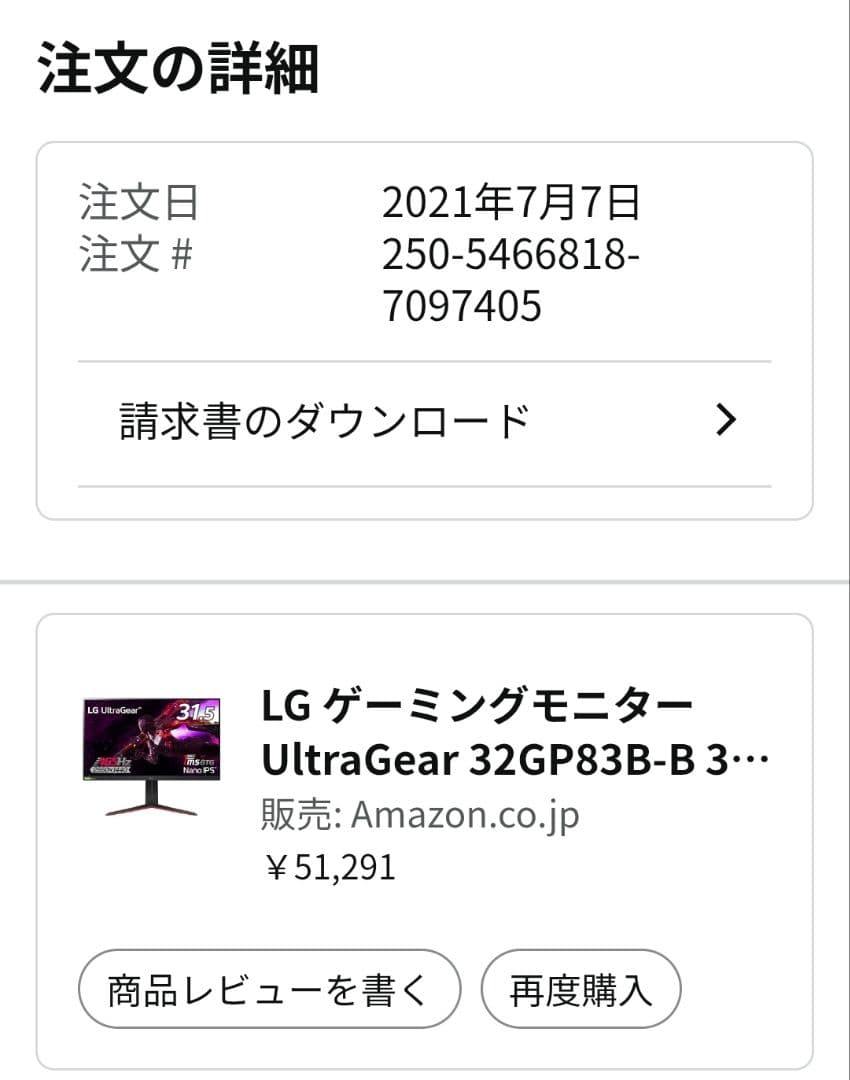Tap the price ¥51,291

click(x=330, y=867)
